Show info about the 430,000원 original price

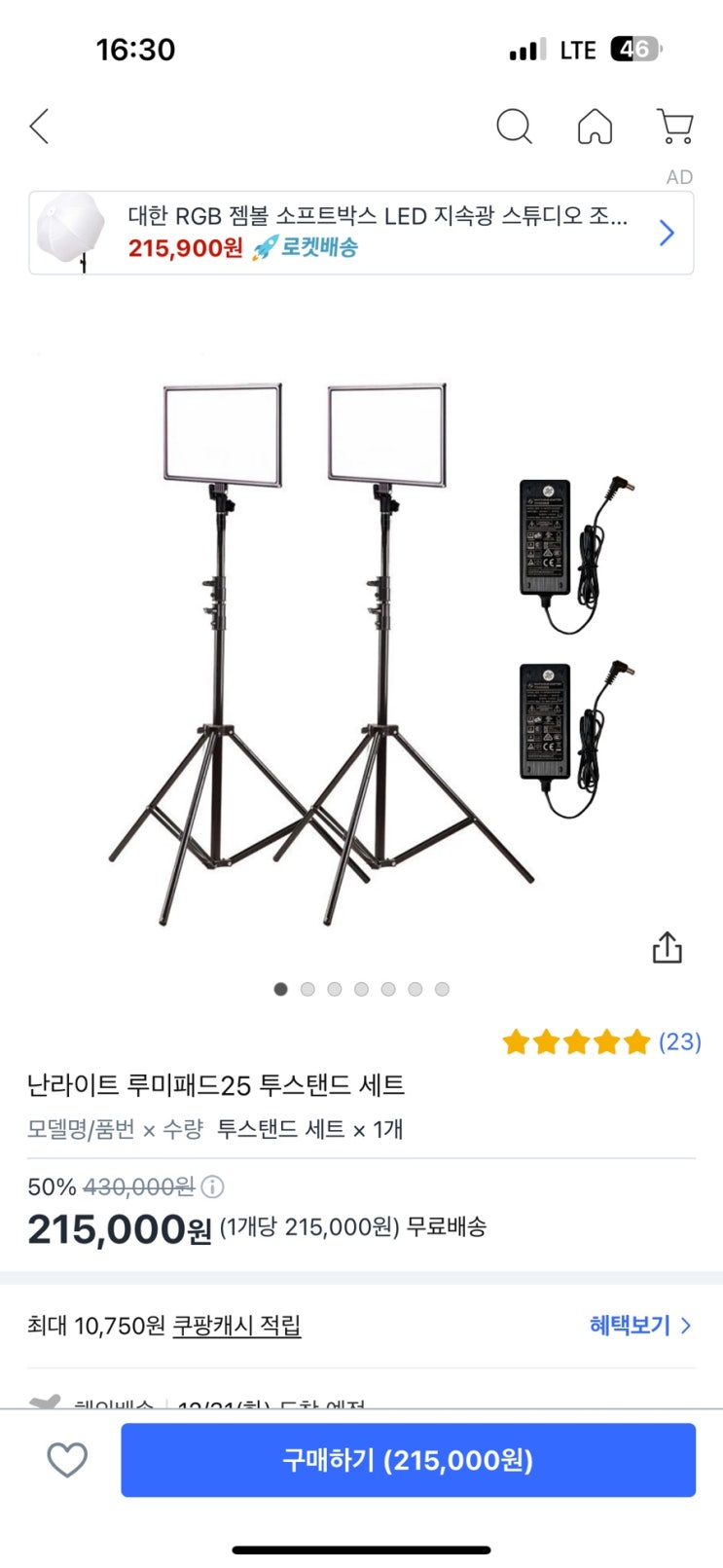coord(212,1186)
